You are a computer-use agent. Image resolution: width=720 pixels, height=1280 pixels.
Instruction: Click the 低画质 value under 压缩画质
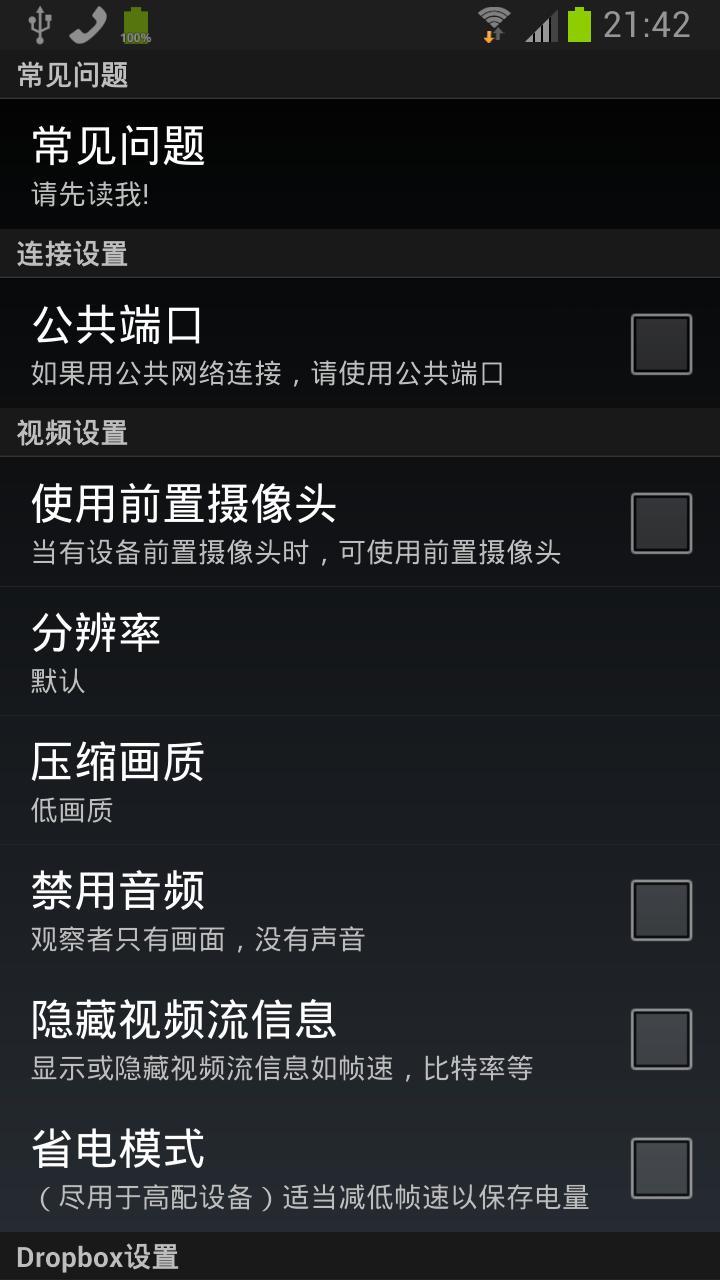click(x=58, y=810)
